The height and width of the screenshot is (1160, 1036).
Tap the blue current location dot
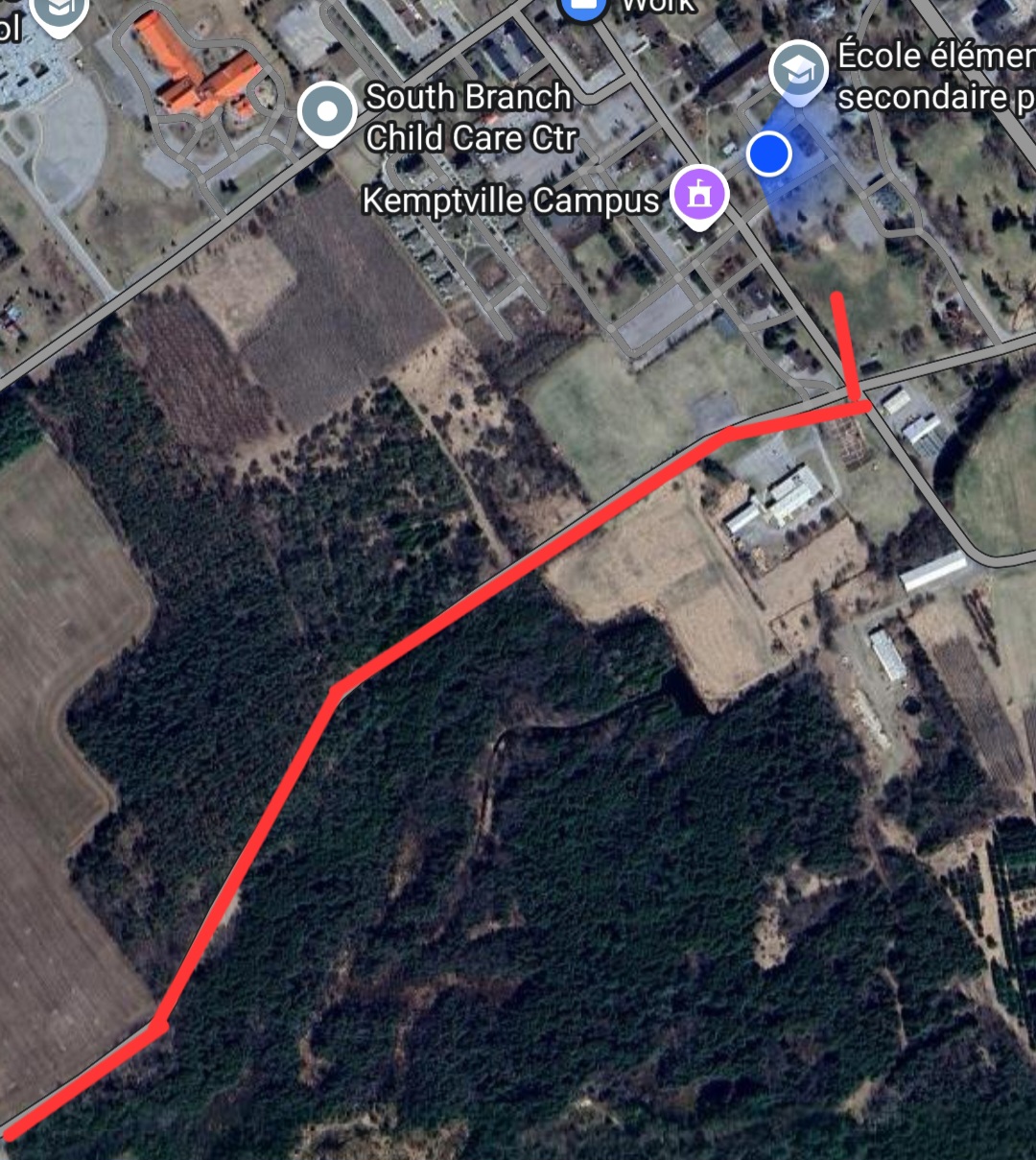tap(768, 154)
